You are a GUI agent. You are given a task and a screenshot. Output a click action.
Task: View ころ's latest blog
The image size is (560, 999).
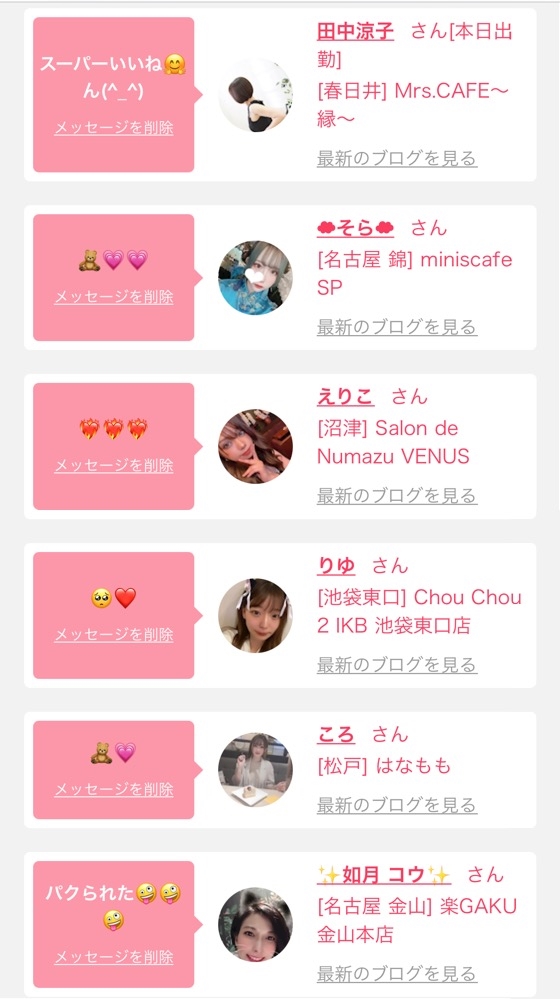[397, 805]
